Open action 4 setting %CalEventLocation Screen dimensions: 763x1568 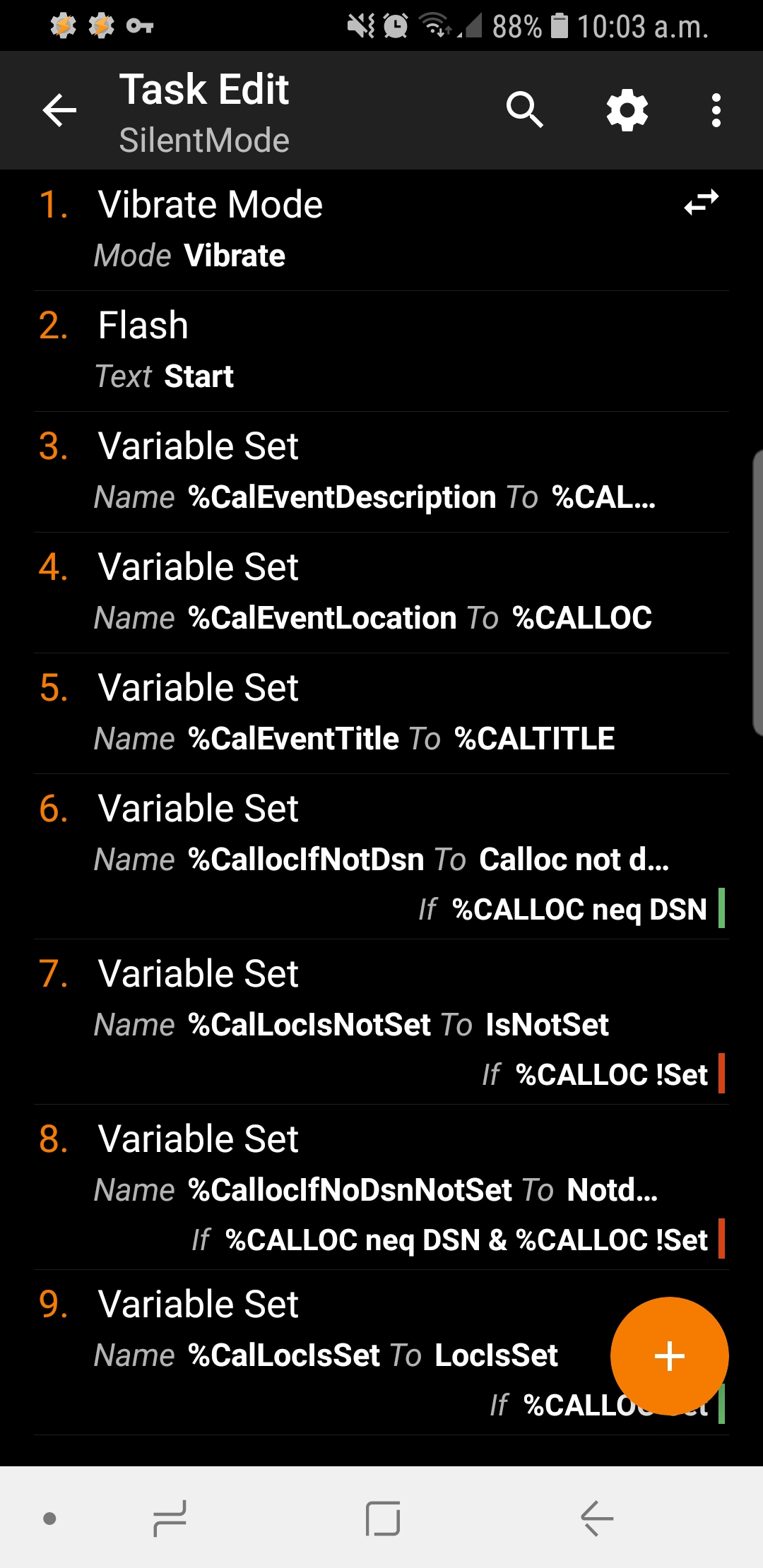(353, 592)
